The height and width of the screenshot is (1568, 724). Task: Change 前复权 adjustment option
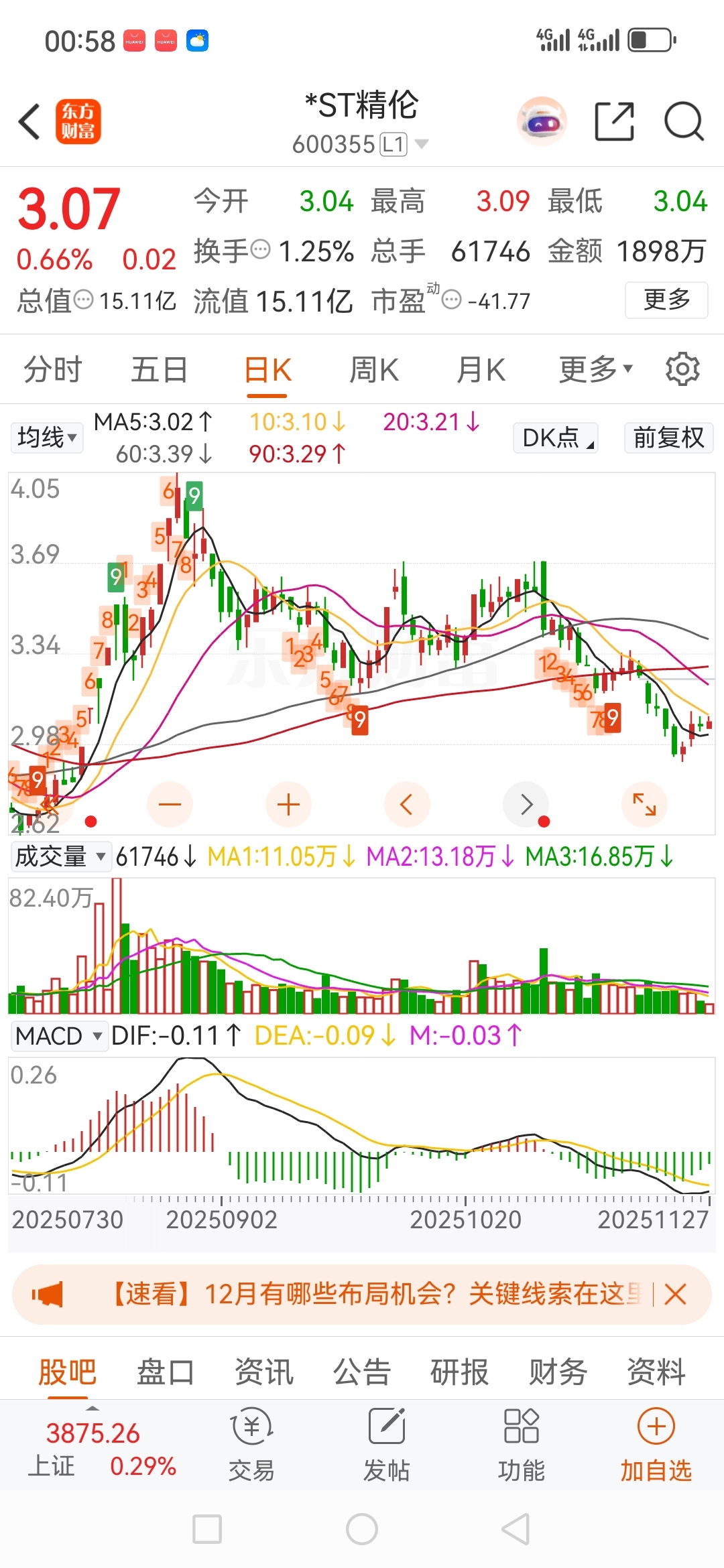668,438
